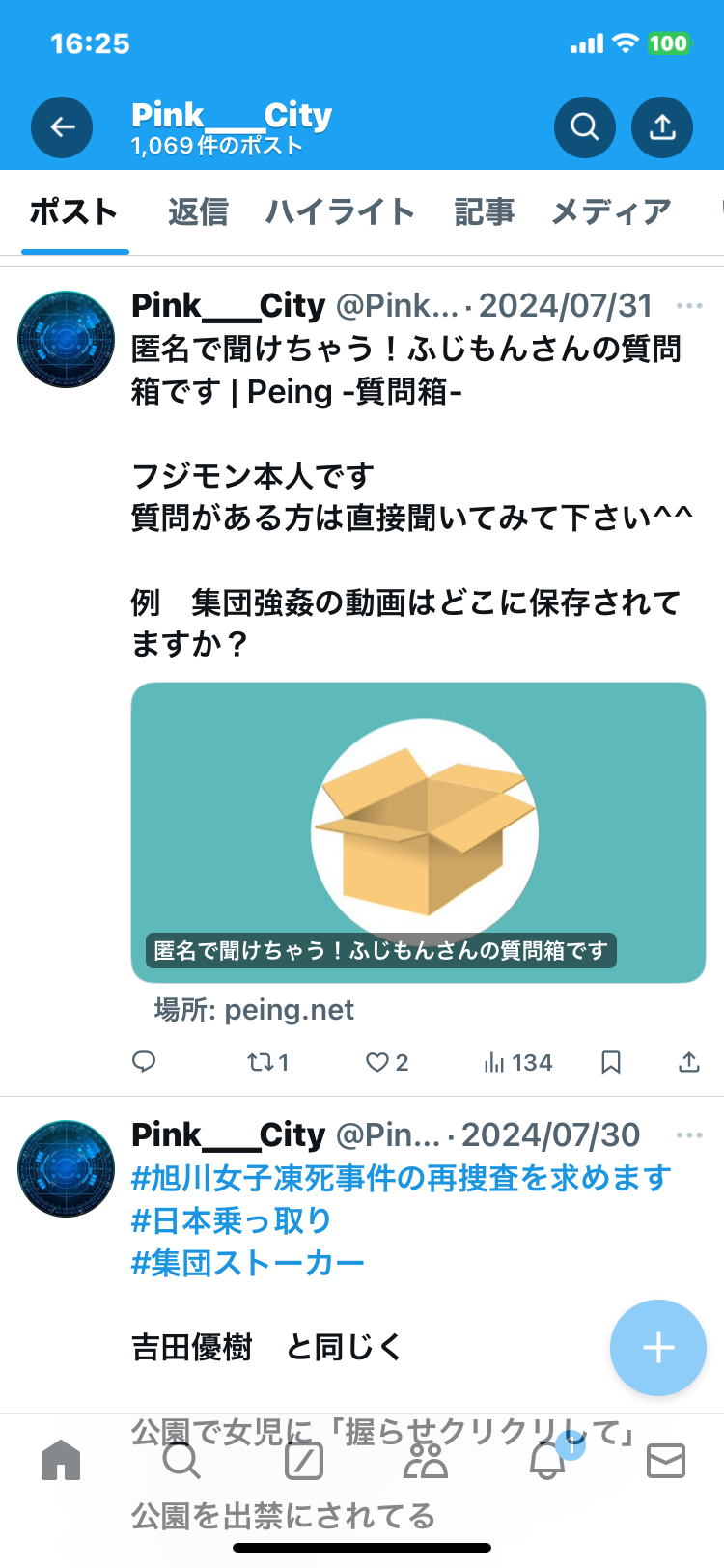
Task: Like the 2024/07/31 post
Action: pyautogui.click(x=386, y=1062)
